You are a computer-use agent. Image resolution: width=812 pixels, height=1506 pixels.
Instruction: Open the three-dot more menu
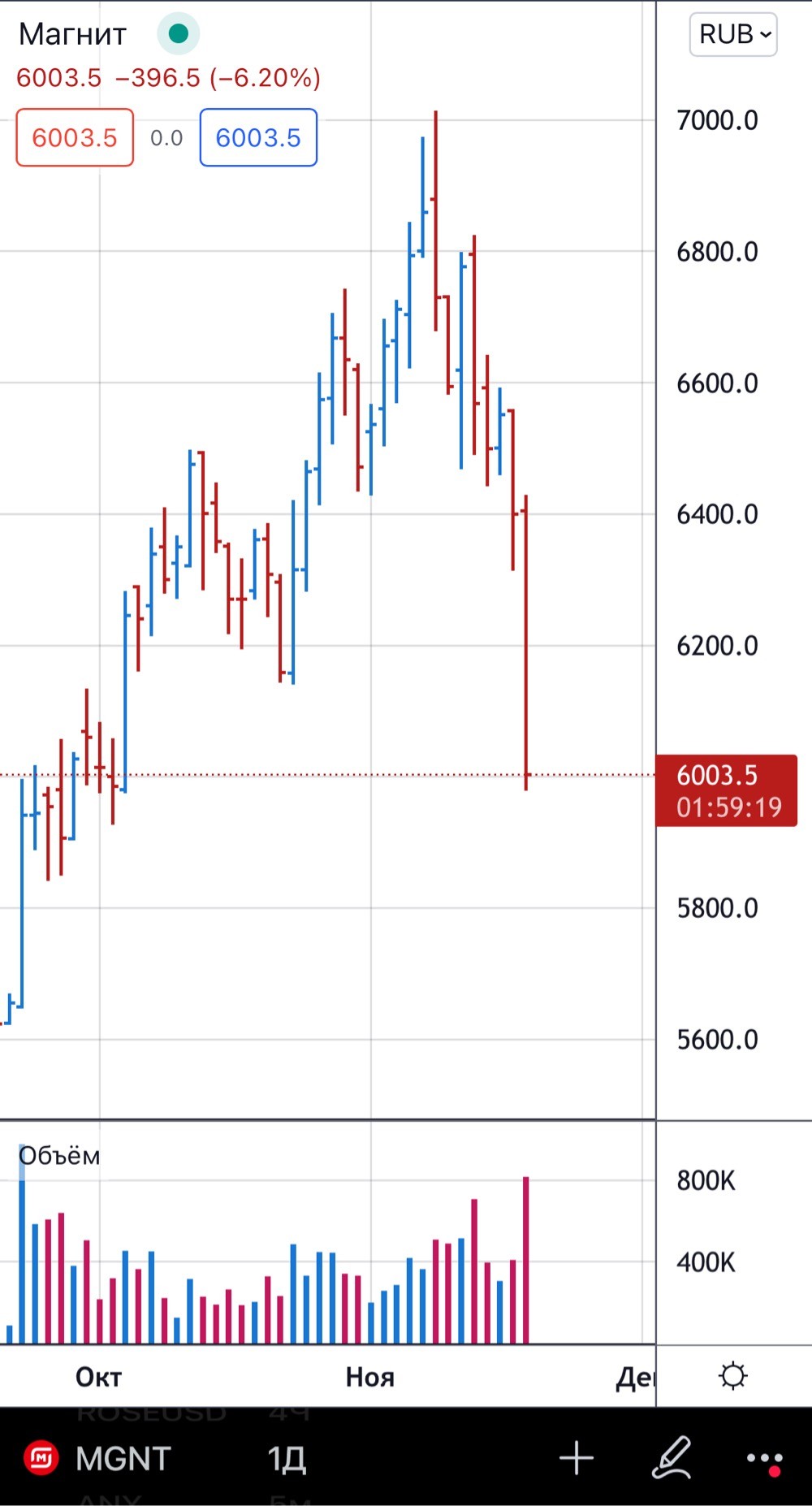coord(764,1460)
